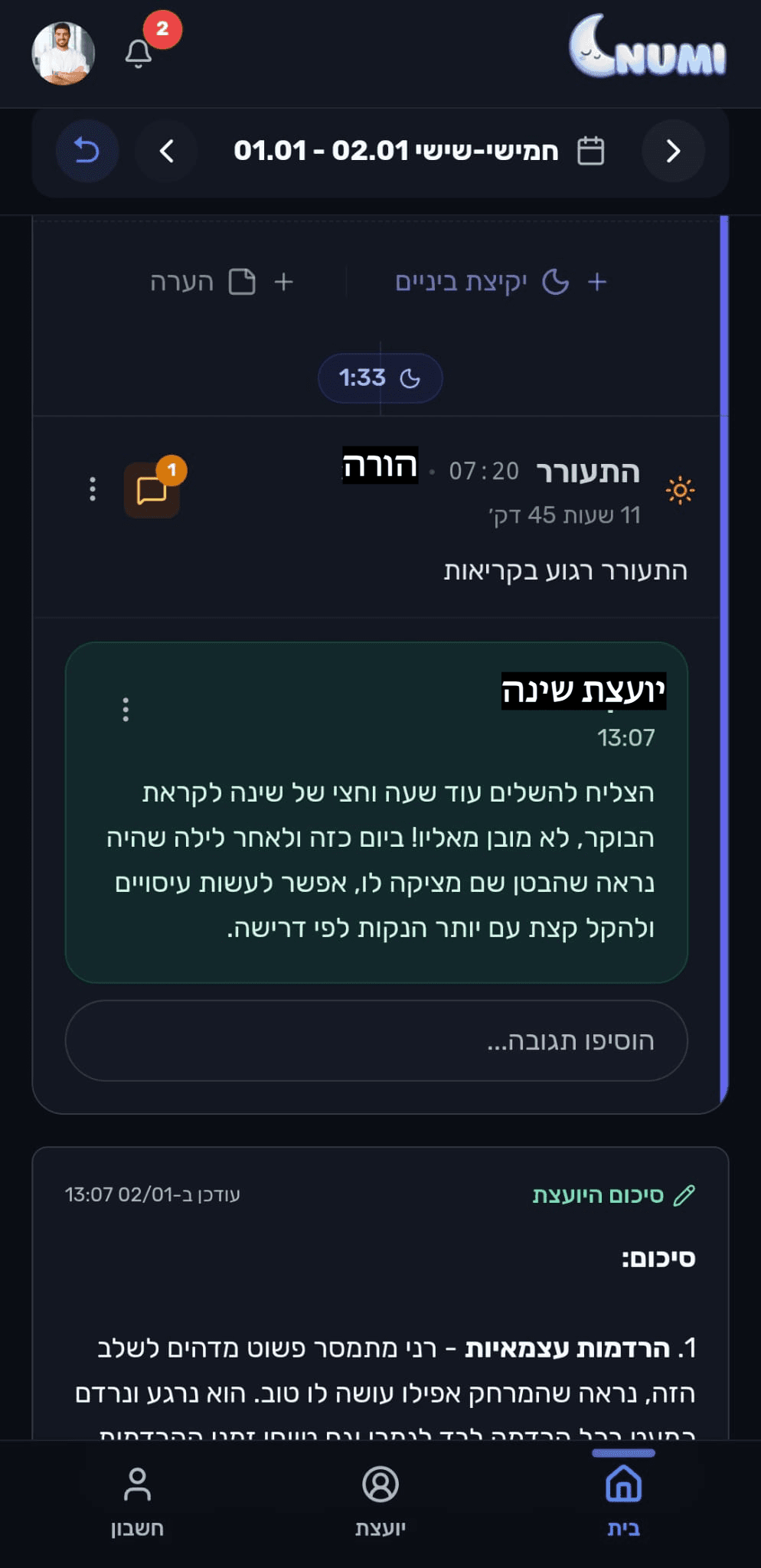Image resolution: width=761 pixels, height=1568 pixels.
Task: Open the חשבון tab
Action: [x=136, y=1501]
